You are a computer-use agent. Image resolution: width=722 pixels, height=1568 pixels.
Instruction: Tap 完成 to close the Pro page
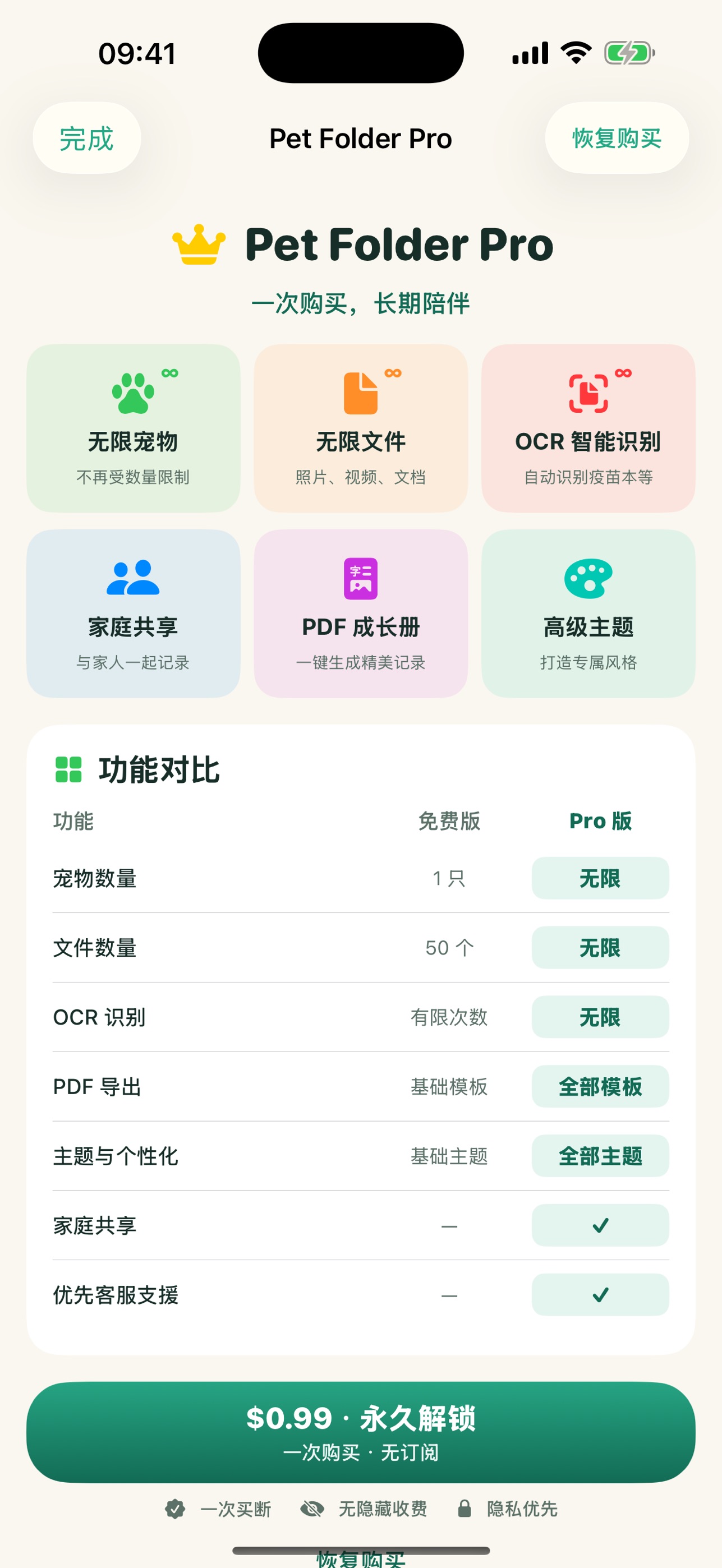(86, 138)
